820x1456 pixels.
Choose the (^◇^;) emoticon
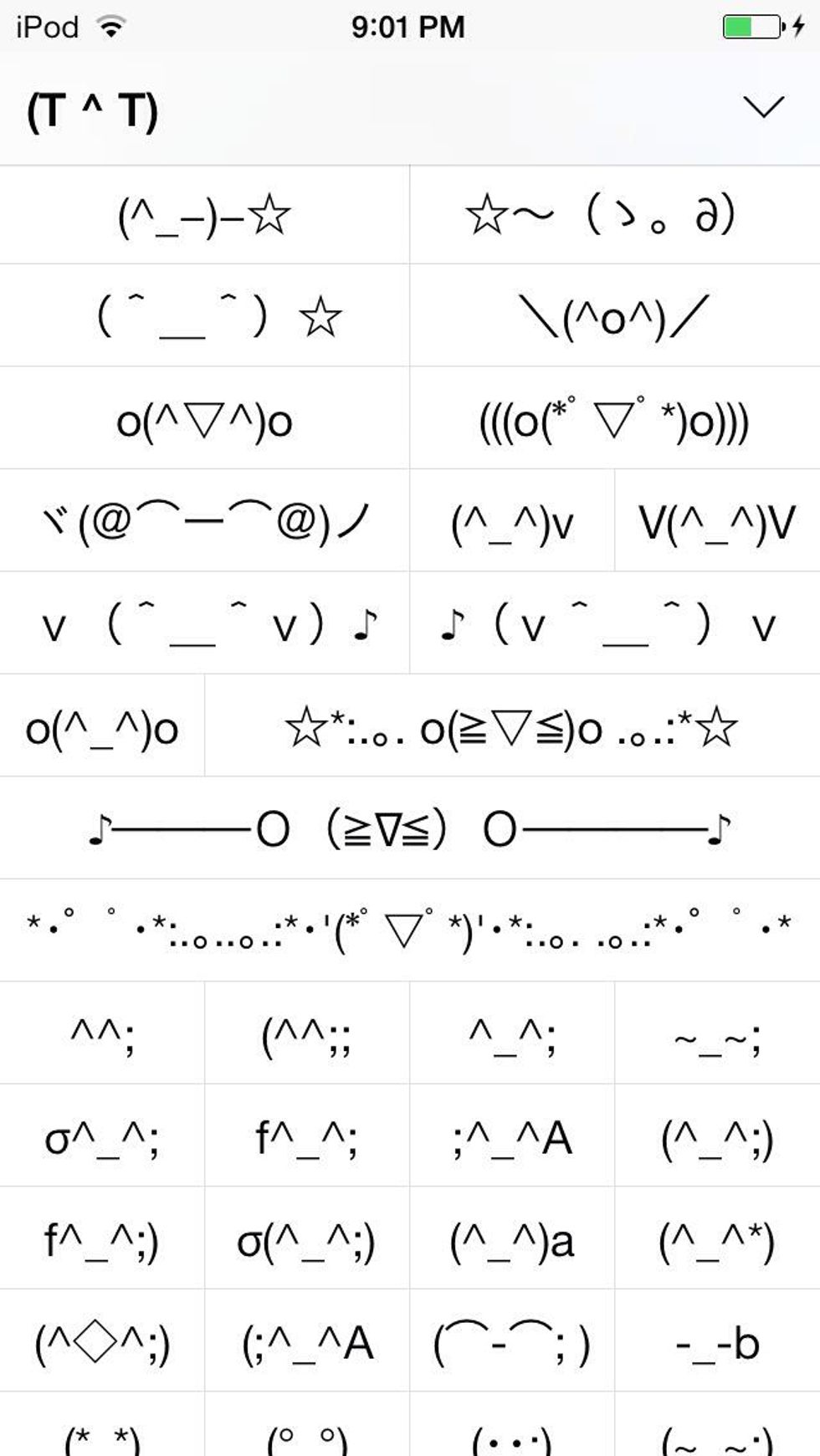(x=102, y=1342)
